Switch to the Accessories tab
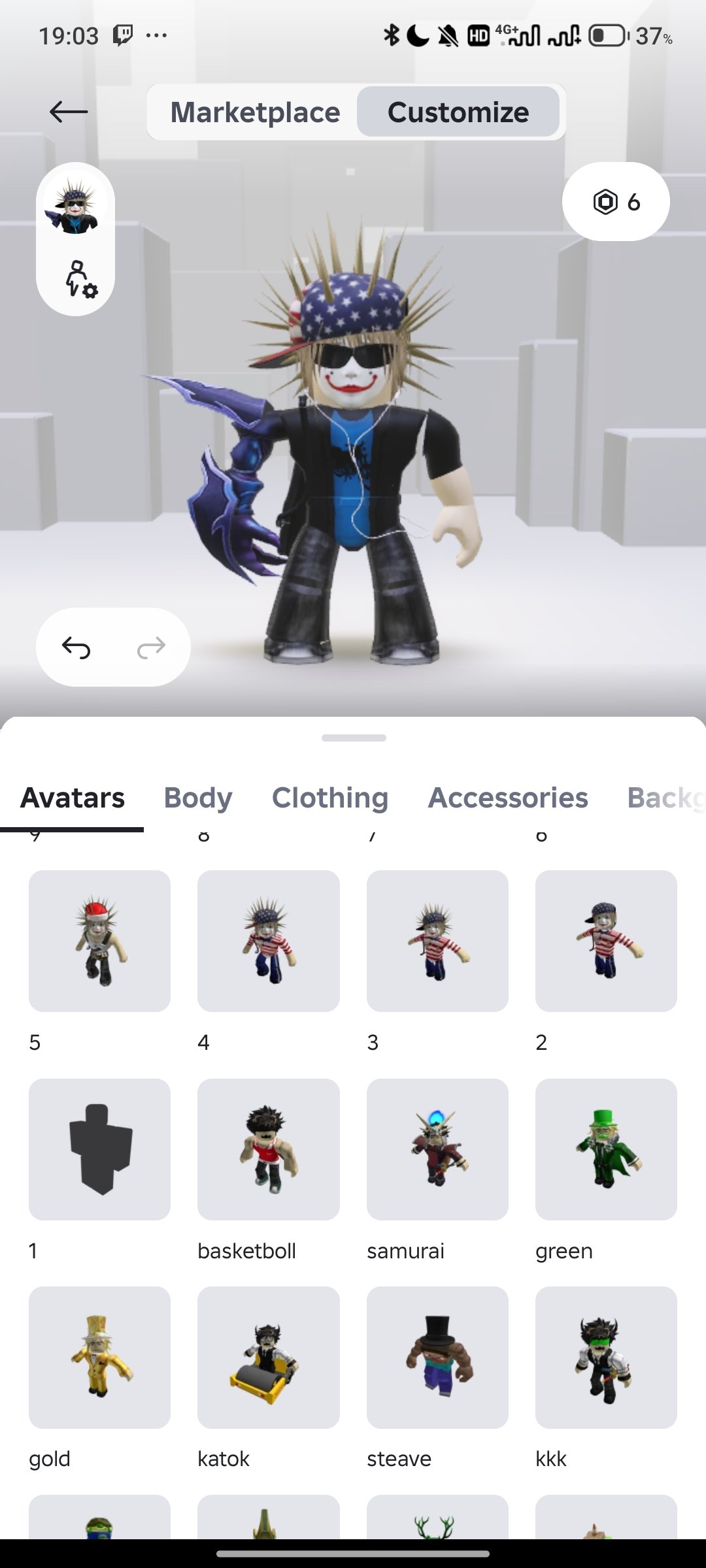Screen dimensions: 706x1568 pos(508,798)
